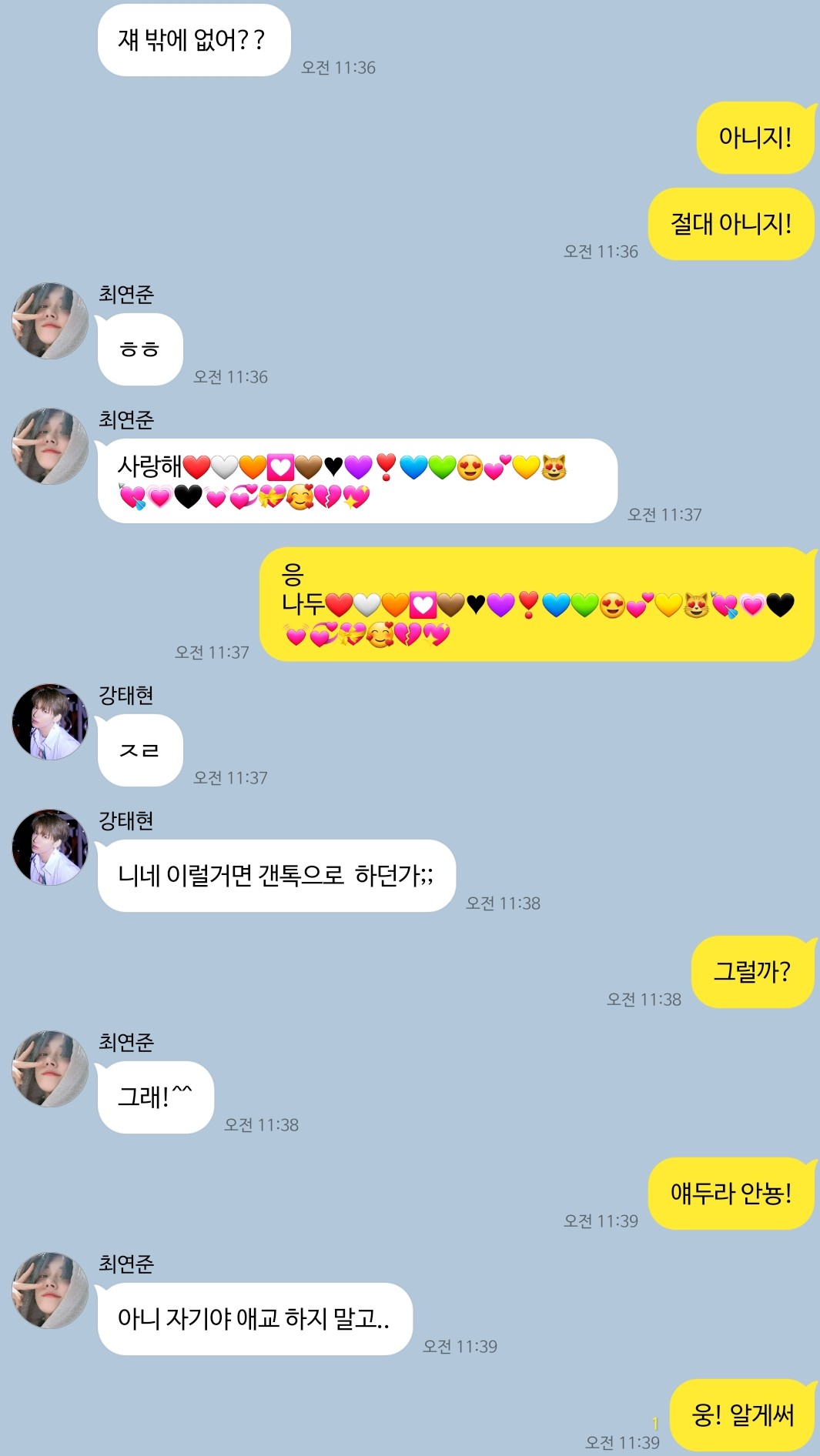Open 최연준's profile picture beside 그래!^^

tap(50, 1069)
